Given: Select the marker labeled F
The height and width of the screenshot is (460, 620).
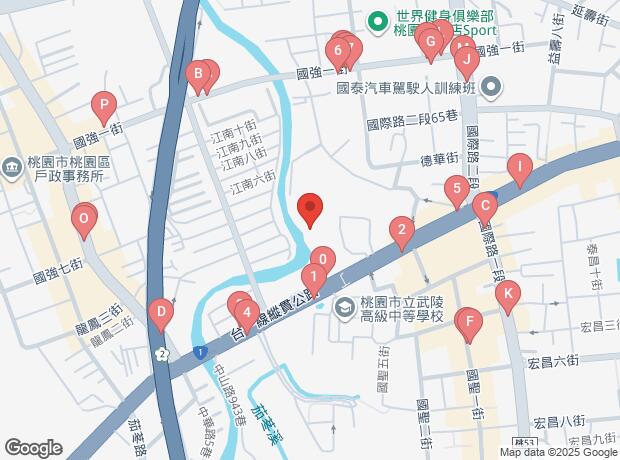Looking at the screenshot, I should click(x=470, y=322).
